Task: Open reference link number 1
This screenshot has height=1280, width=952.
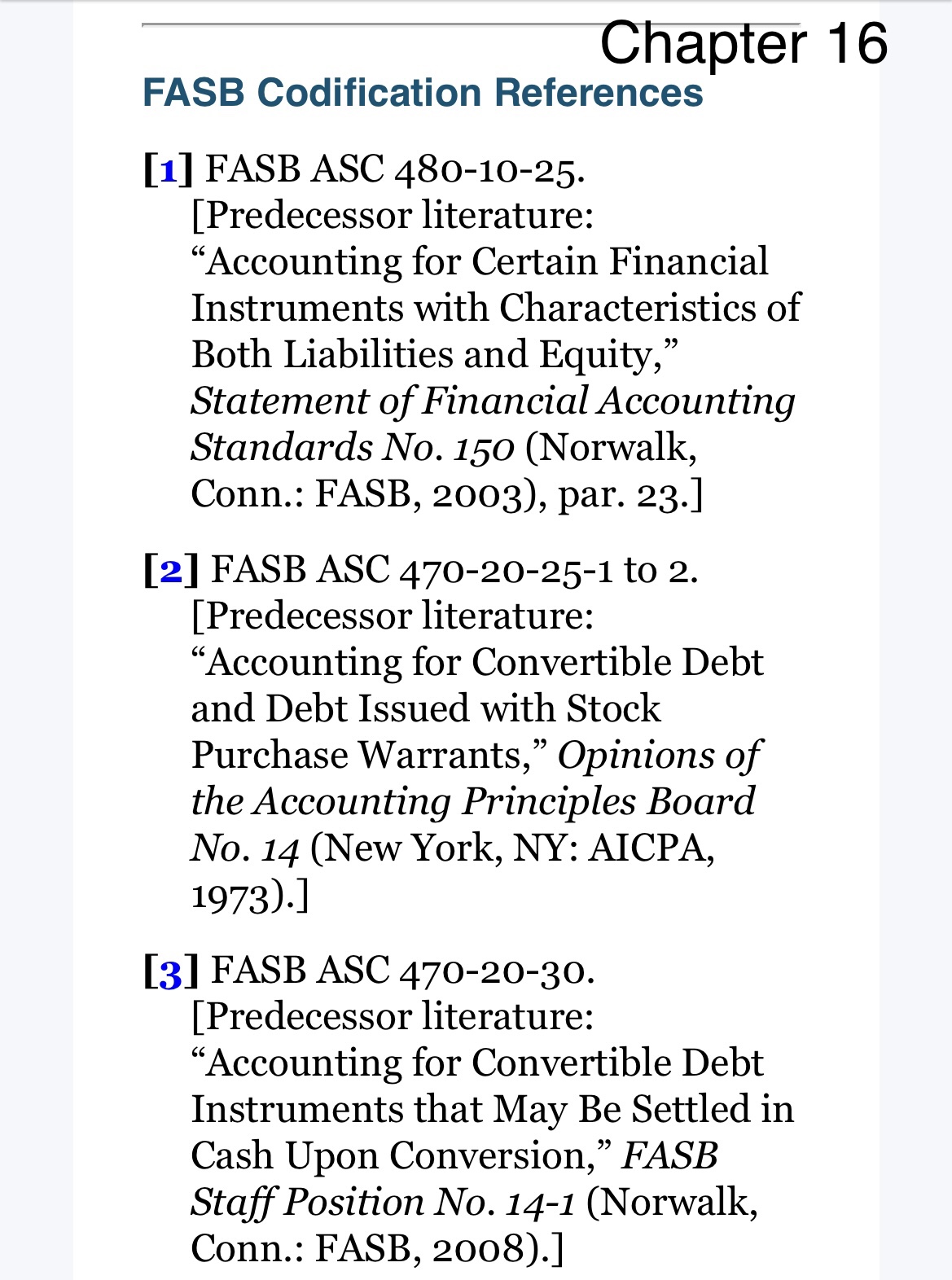Action: click(x=169, y=170)
